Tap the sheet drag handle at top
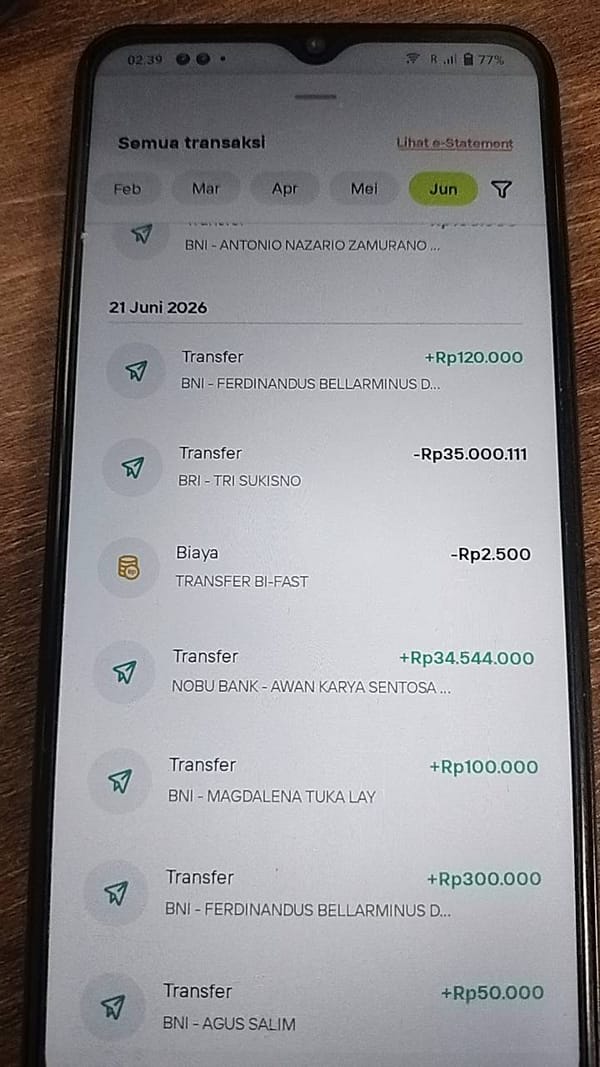Image resolution: width=600 pixels, height=1067 pixels. click(x=316, y=97)
